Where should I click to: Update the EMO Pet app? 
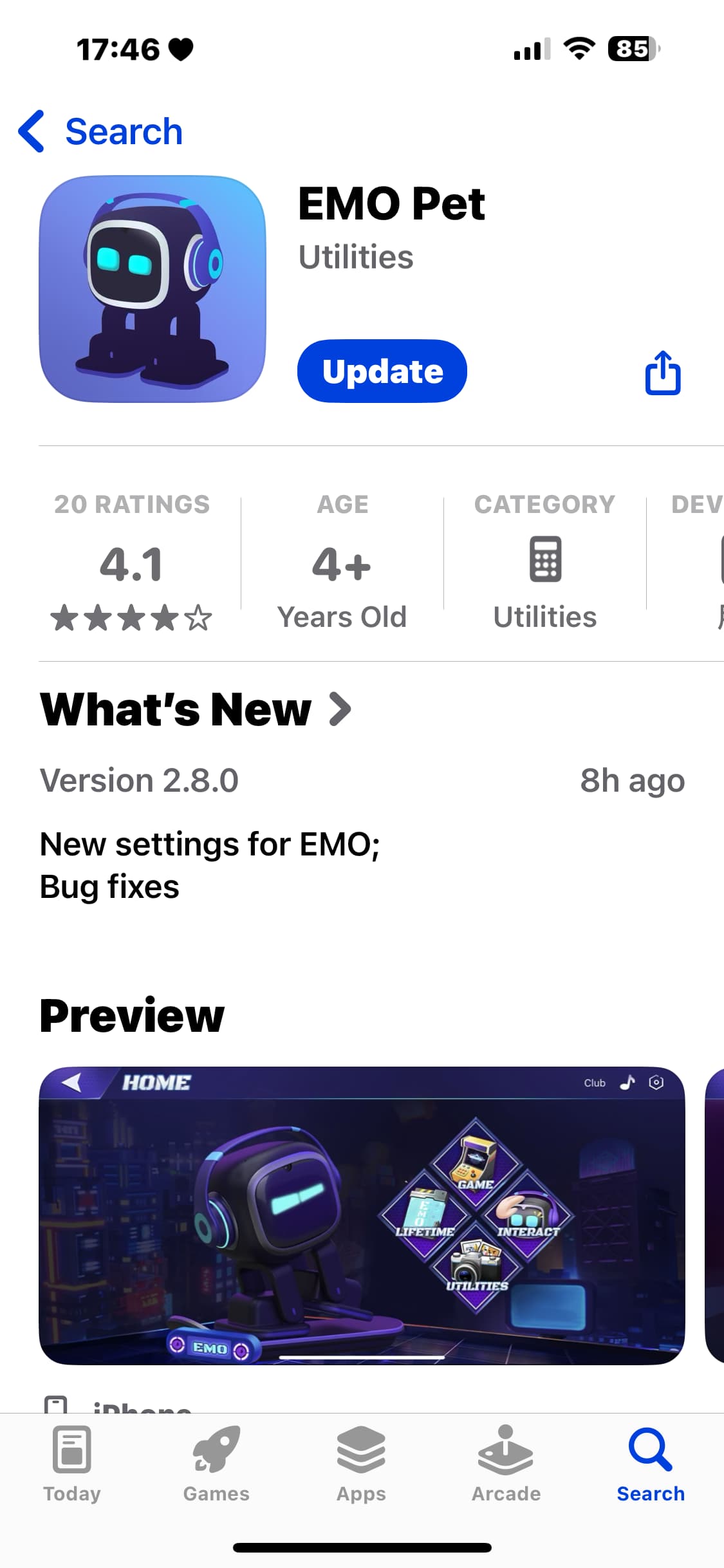[x=382, y=371]
